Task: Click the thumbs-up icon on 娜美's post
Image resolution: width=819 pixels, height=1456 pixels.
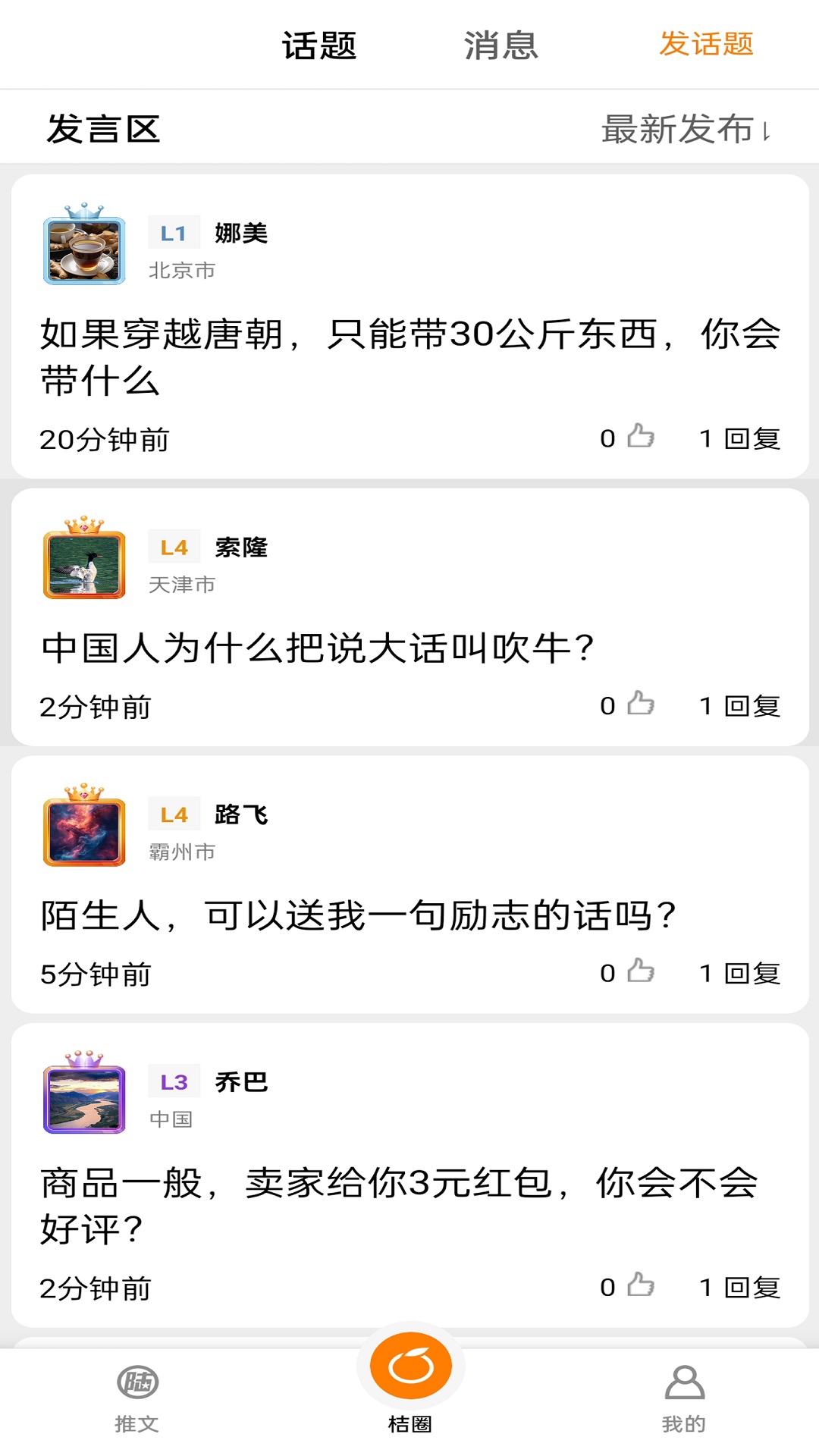Action: pyautogui.click(x=642, y=436)
